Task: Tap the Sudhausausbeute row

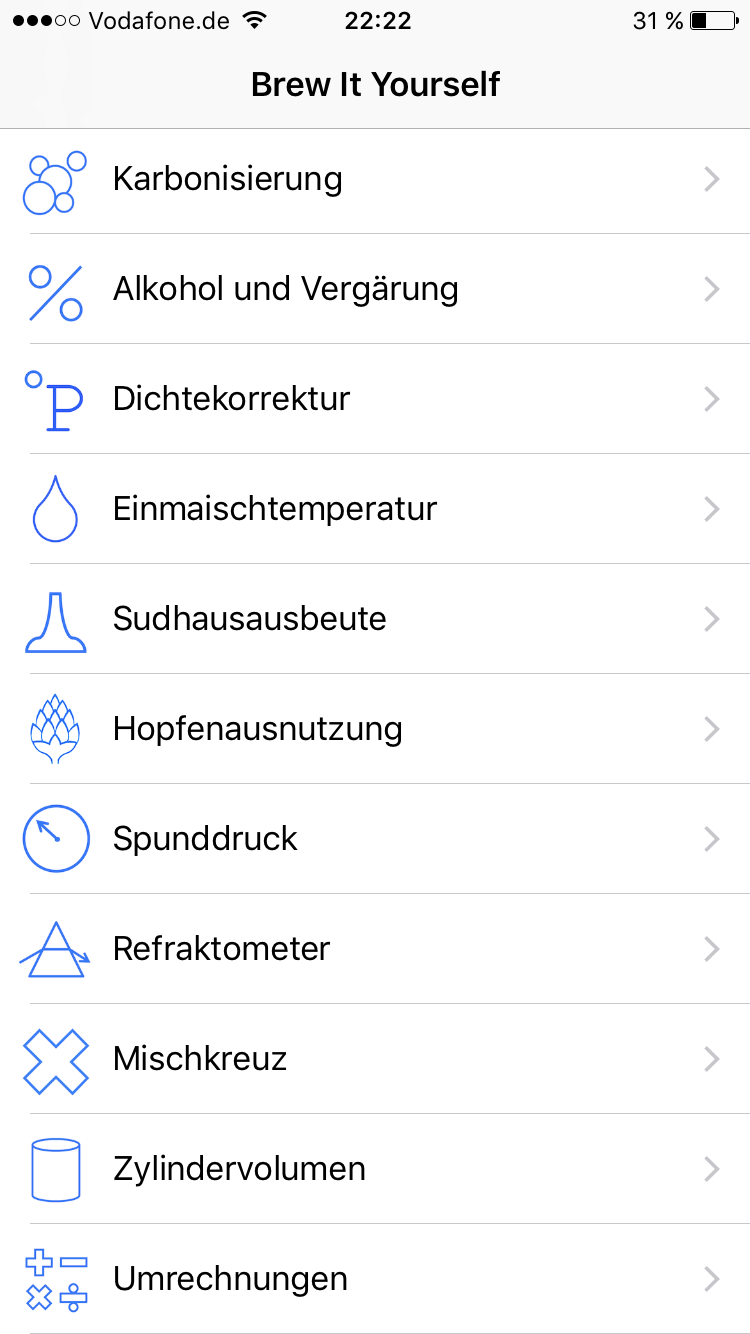Action: click(x=249, y=619)
